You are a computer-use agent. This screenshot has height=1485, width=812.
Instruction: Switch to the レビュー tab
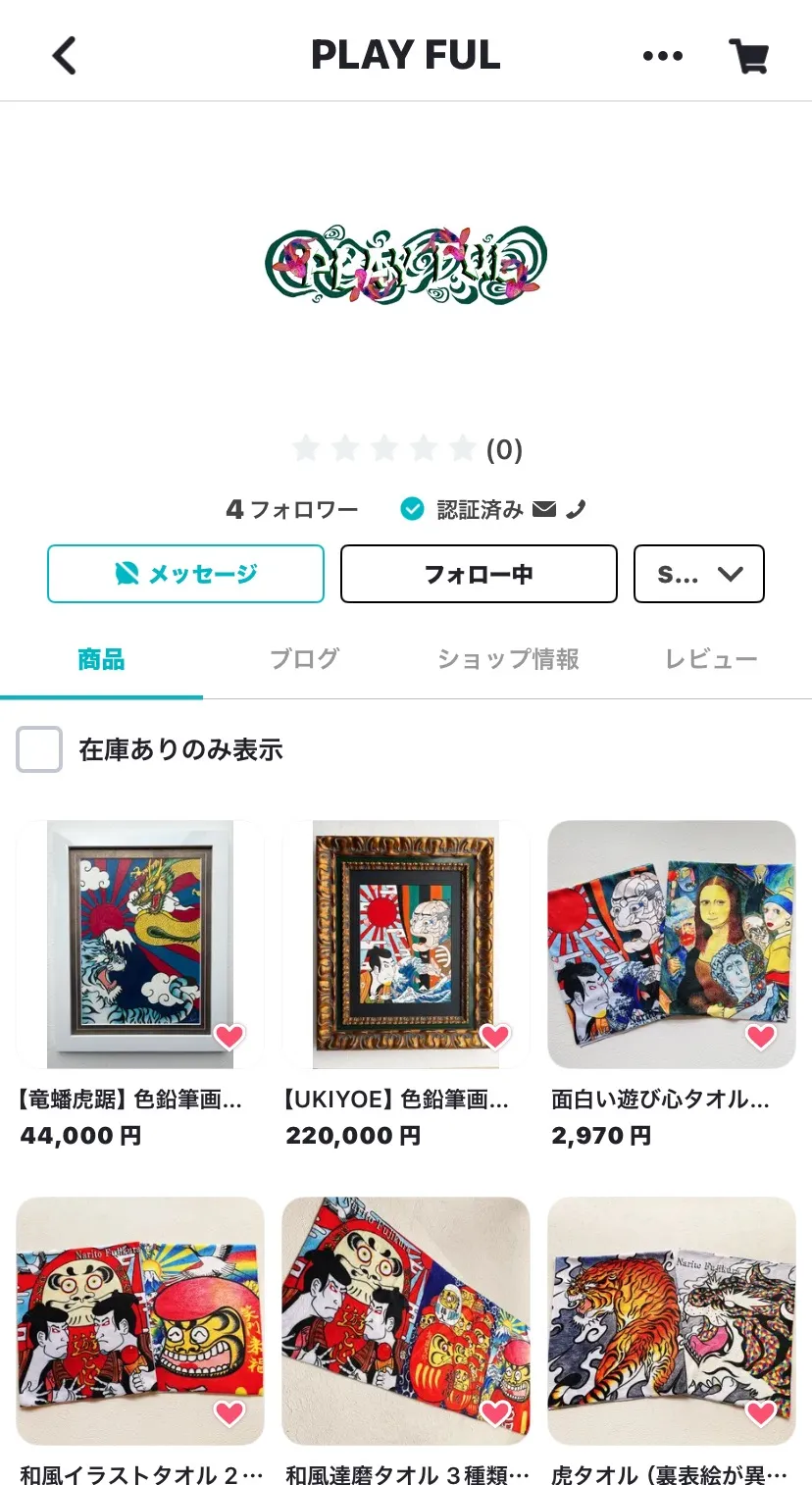tap(711, 659)
